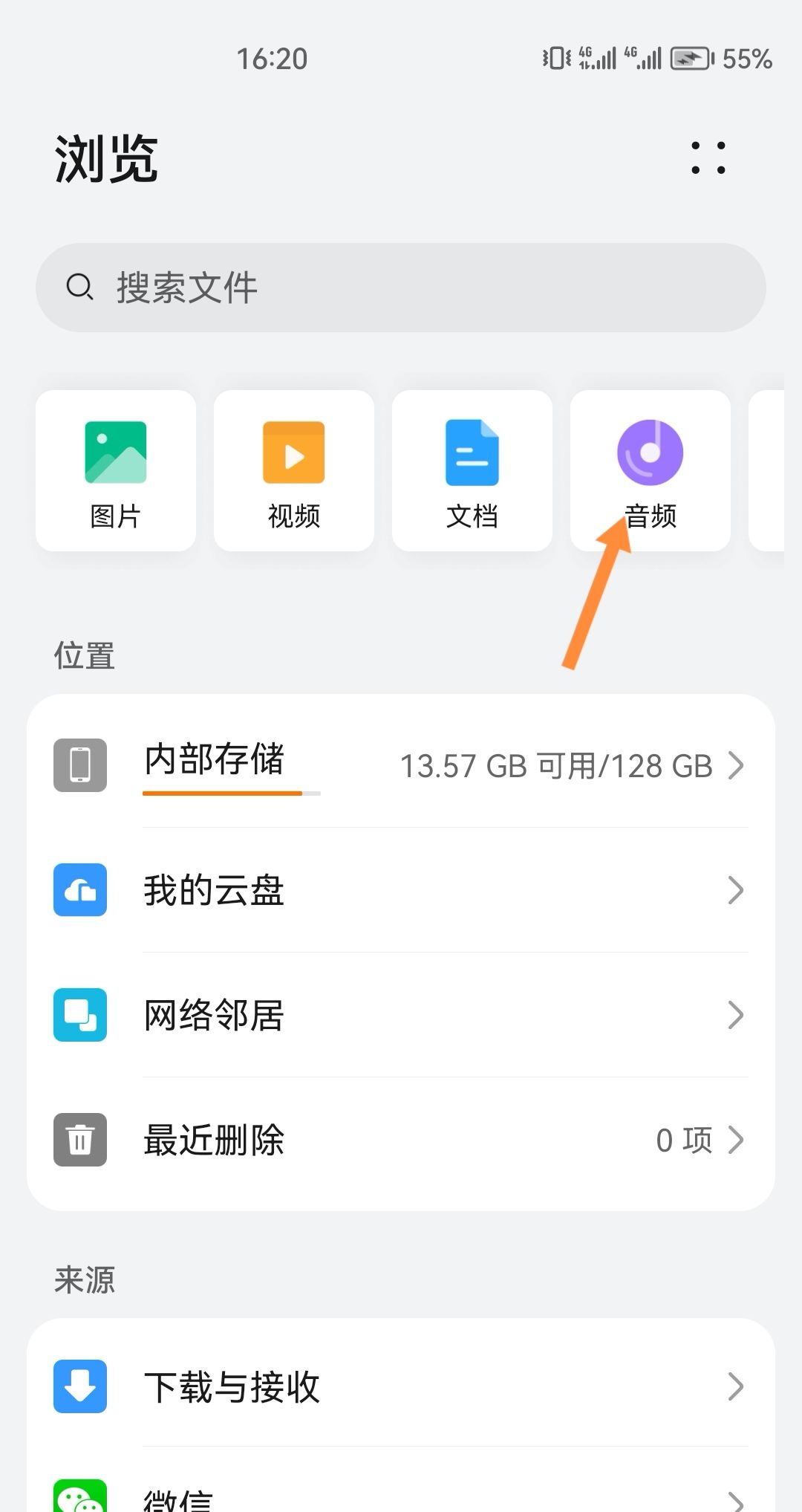The image size is (802, 1512).
Task: Open the 音频 category
Action: tap(651, 471)
